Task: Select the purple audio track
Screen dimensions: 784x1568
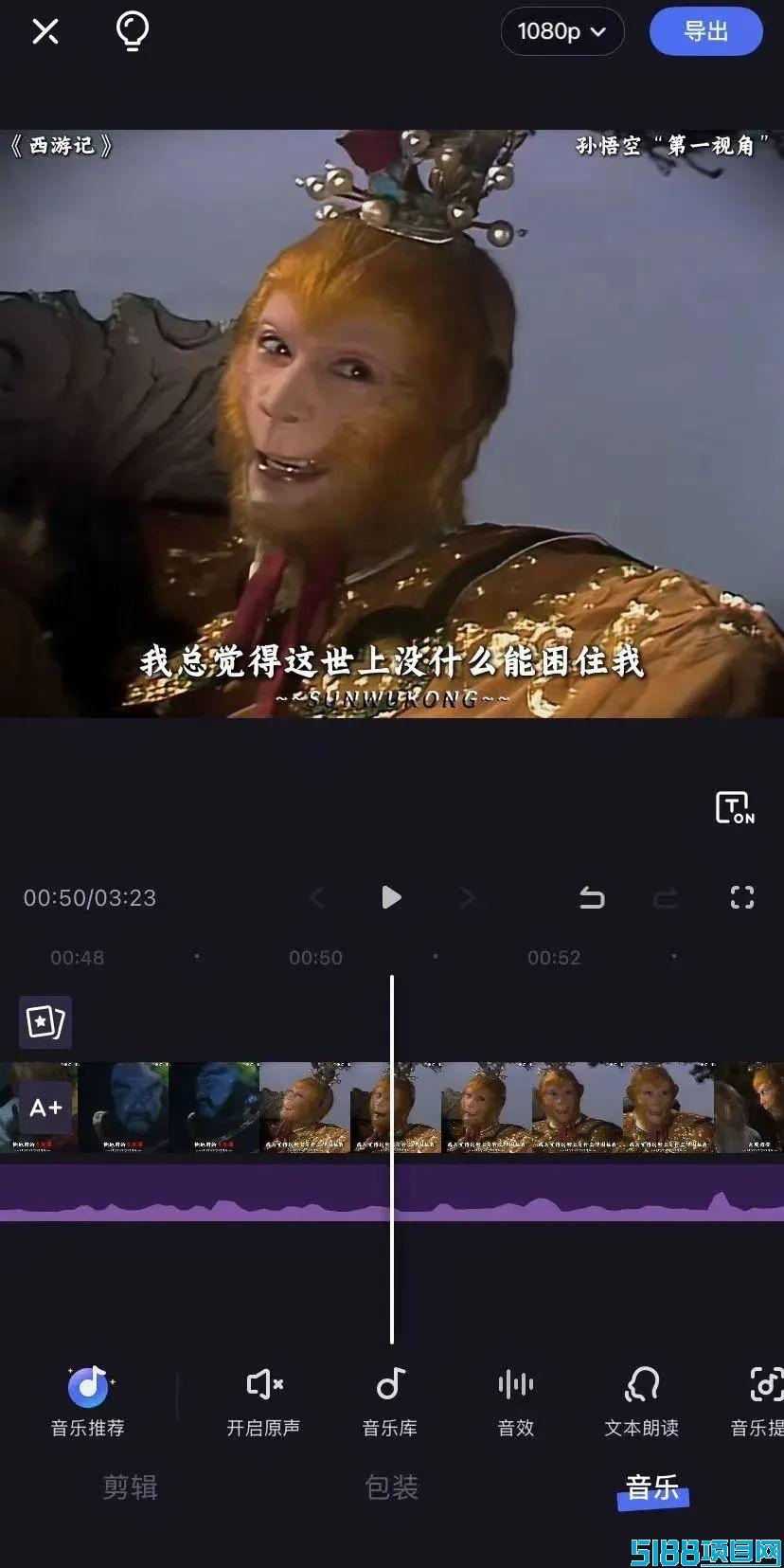Action: point(392,1193)
